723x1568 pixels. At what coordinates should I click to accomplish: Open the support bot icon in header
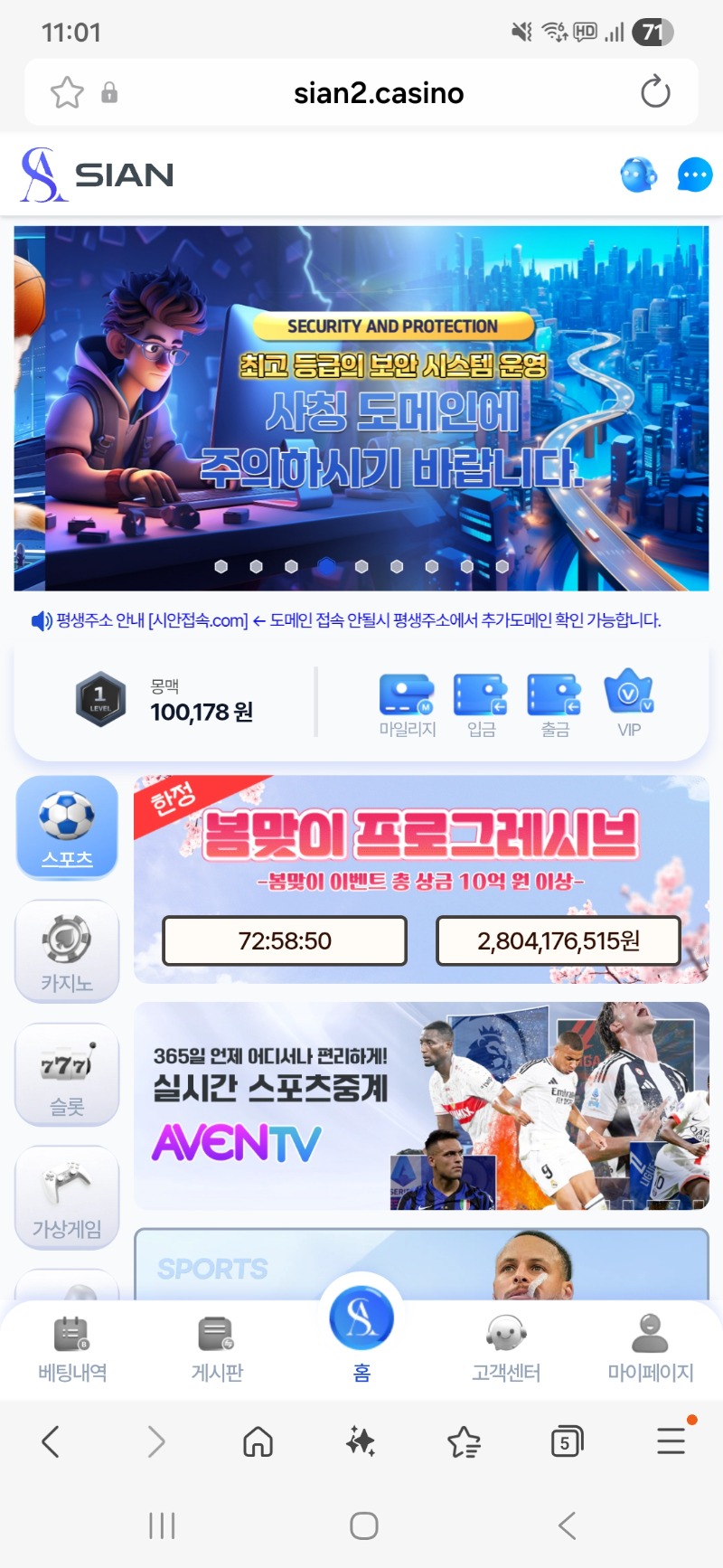[x=638, y=175]
